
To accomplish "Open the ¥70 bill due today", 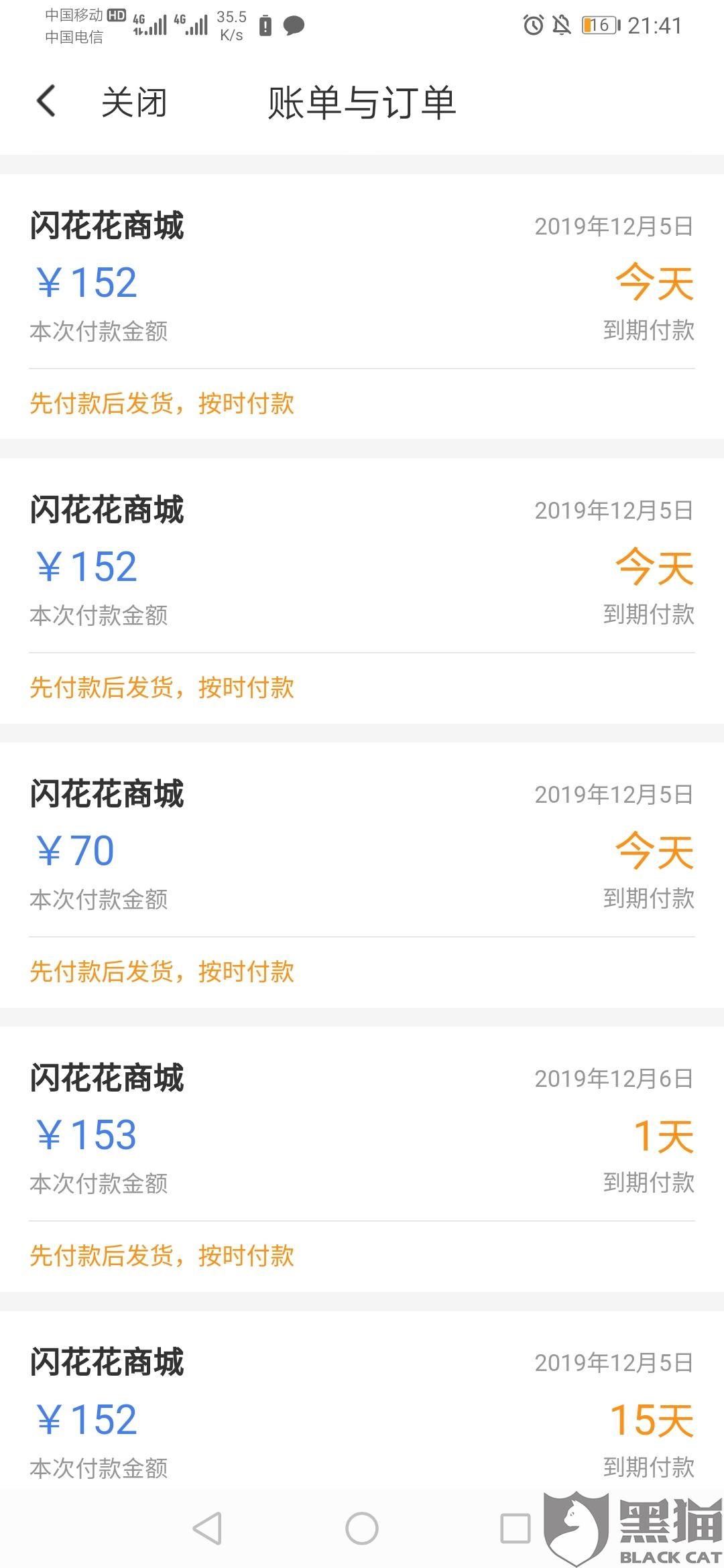I will [x=362, y=871].
